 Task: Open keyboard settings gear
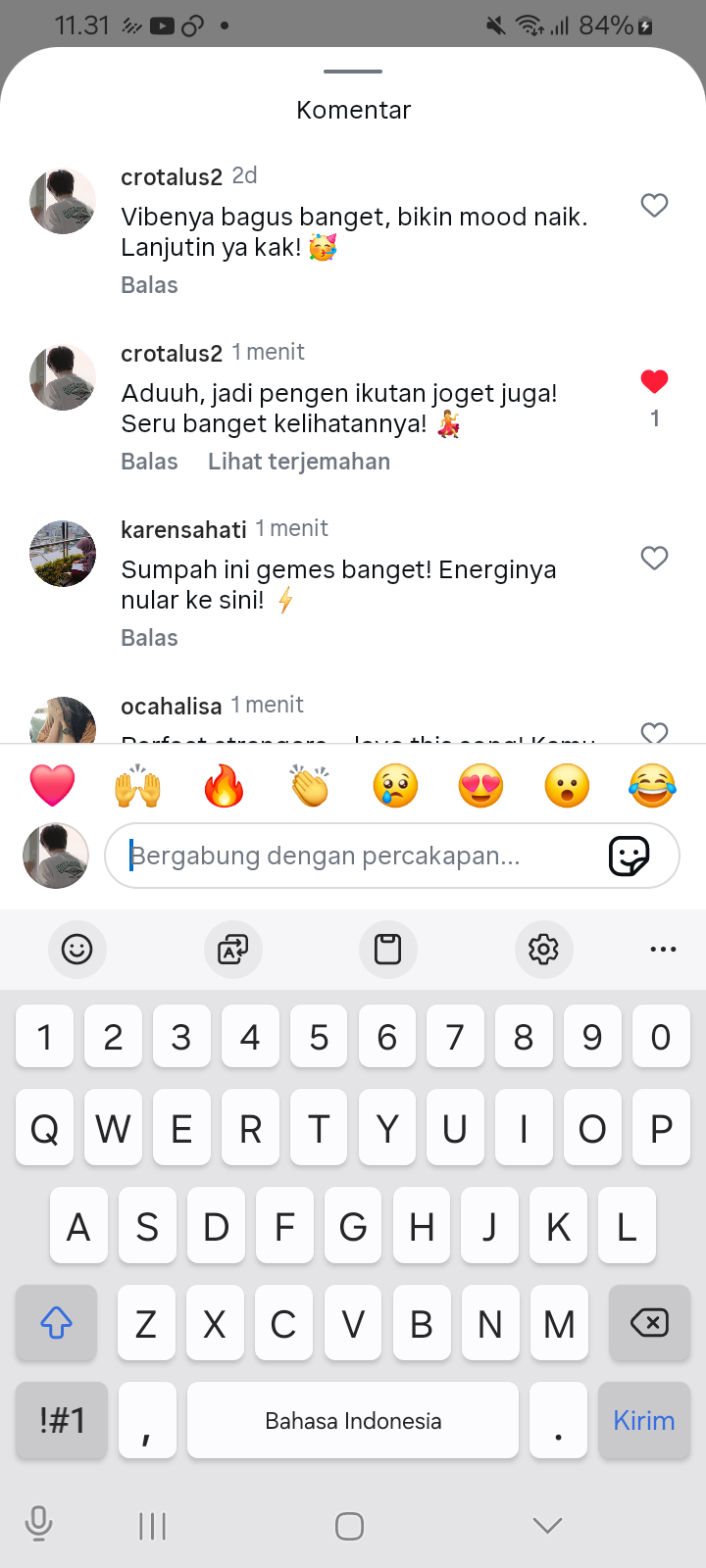[543, 949]
